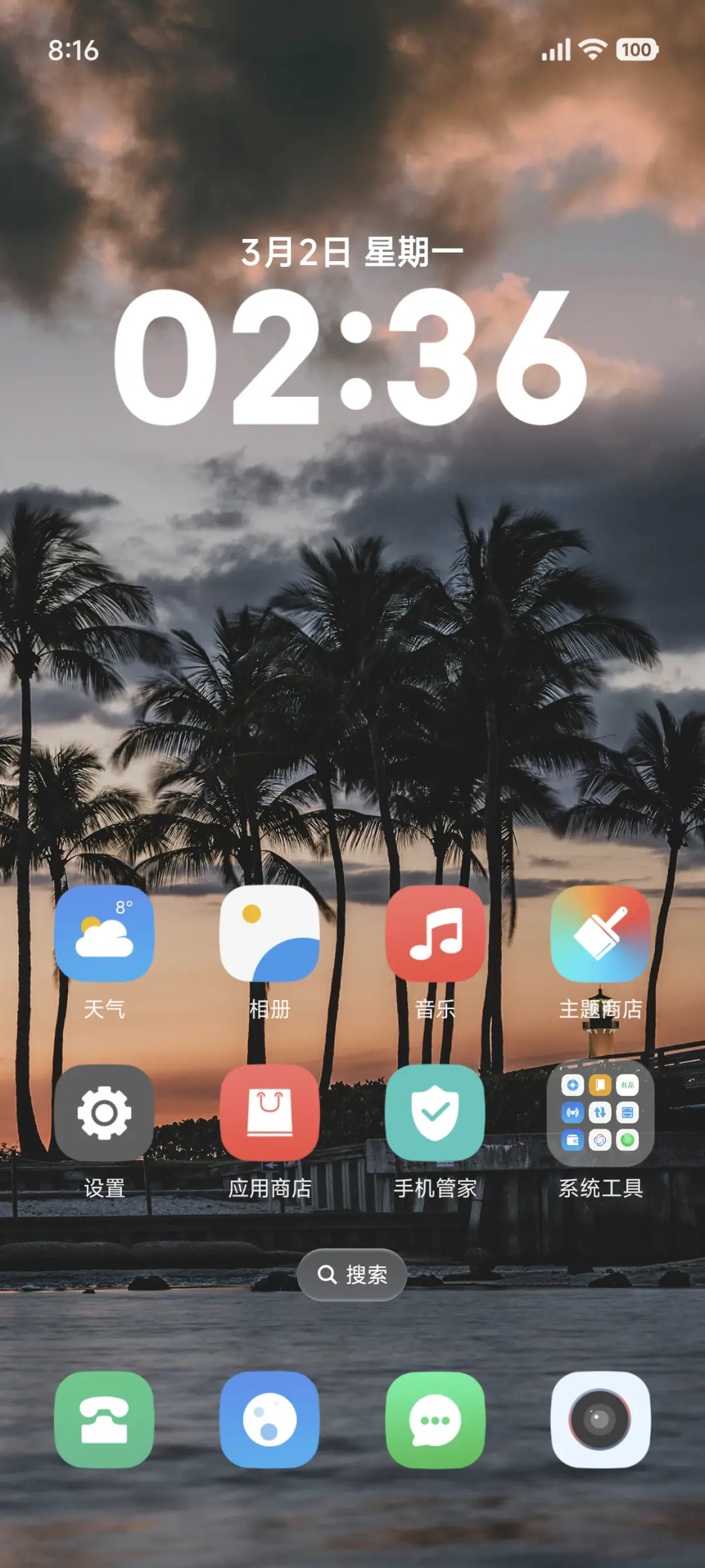
Task: Open Settings (设置)
Action: 104,1113
